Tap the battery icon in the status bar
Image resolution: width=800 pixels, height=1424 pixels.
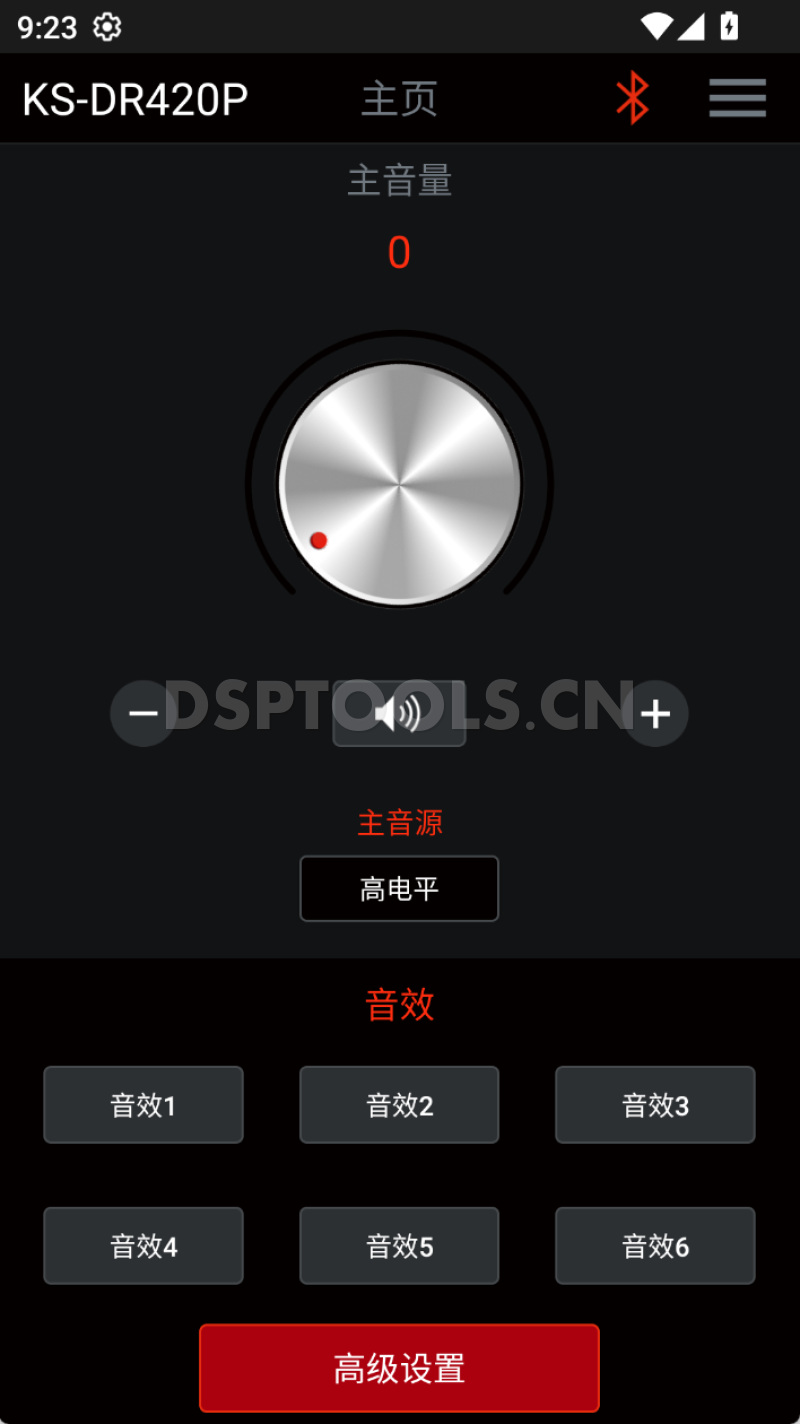coord(729,27)
